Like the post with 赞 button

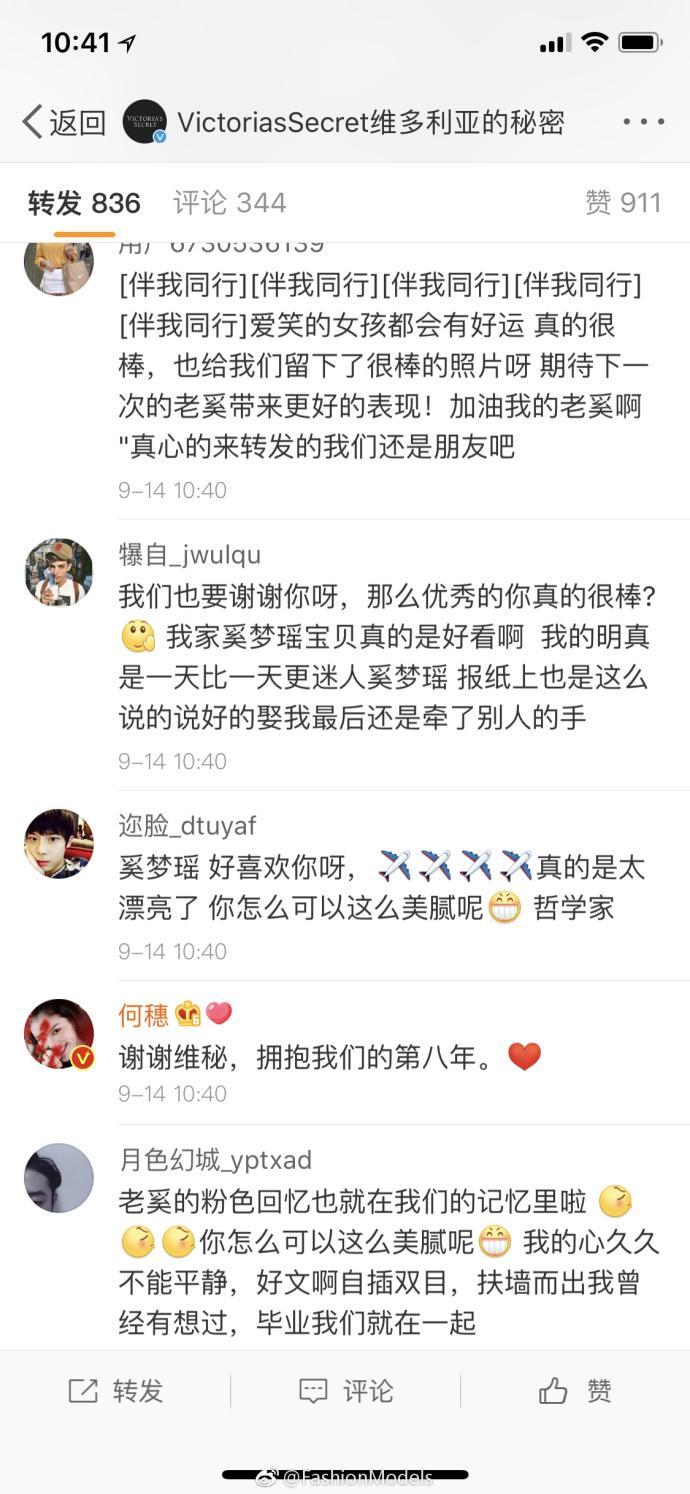click(575, 1390)
